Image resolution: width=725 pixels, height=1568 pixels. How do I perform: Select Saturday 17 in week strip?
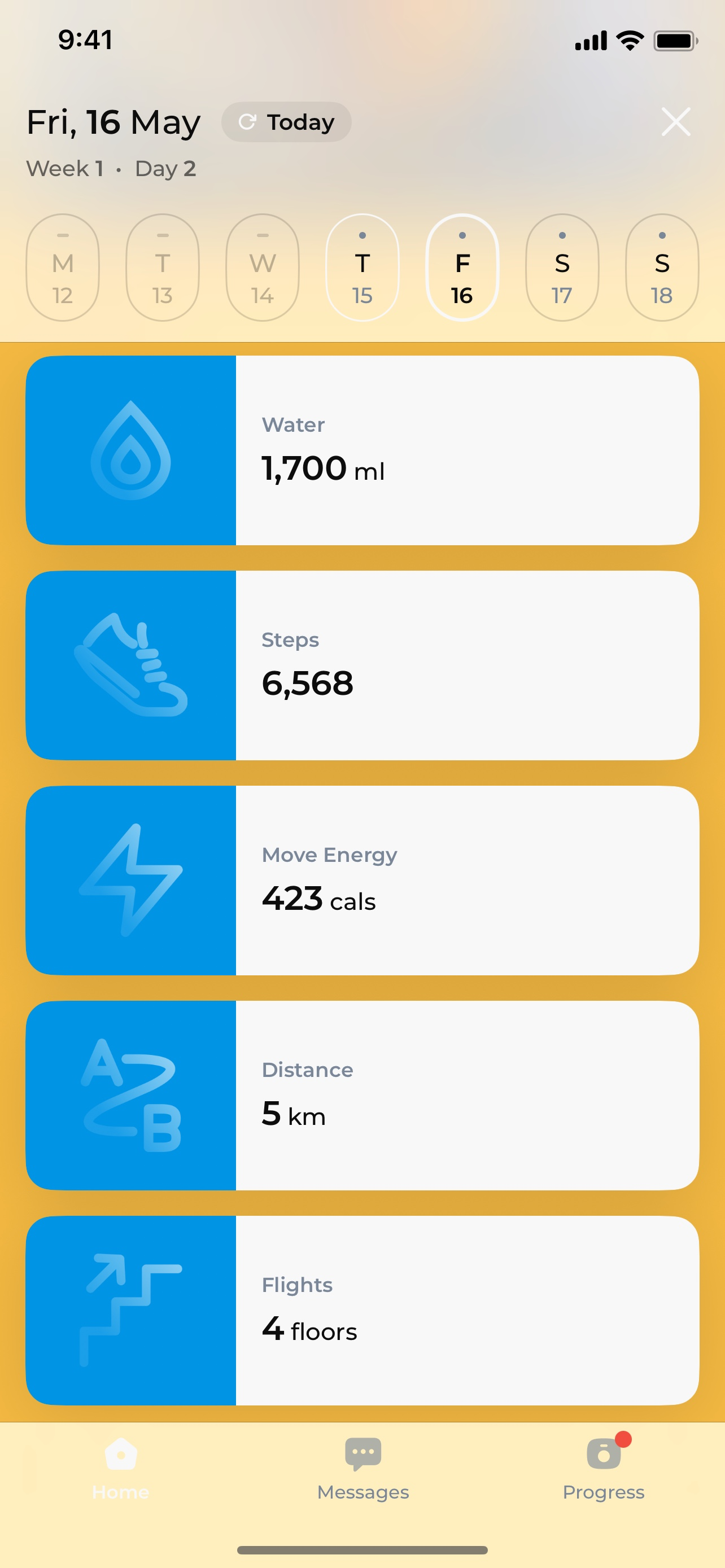pyautogui.click(x=562, y=267)
